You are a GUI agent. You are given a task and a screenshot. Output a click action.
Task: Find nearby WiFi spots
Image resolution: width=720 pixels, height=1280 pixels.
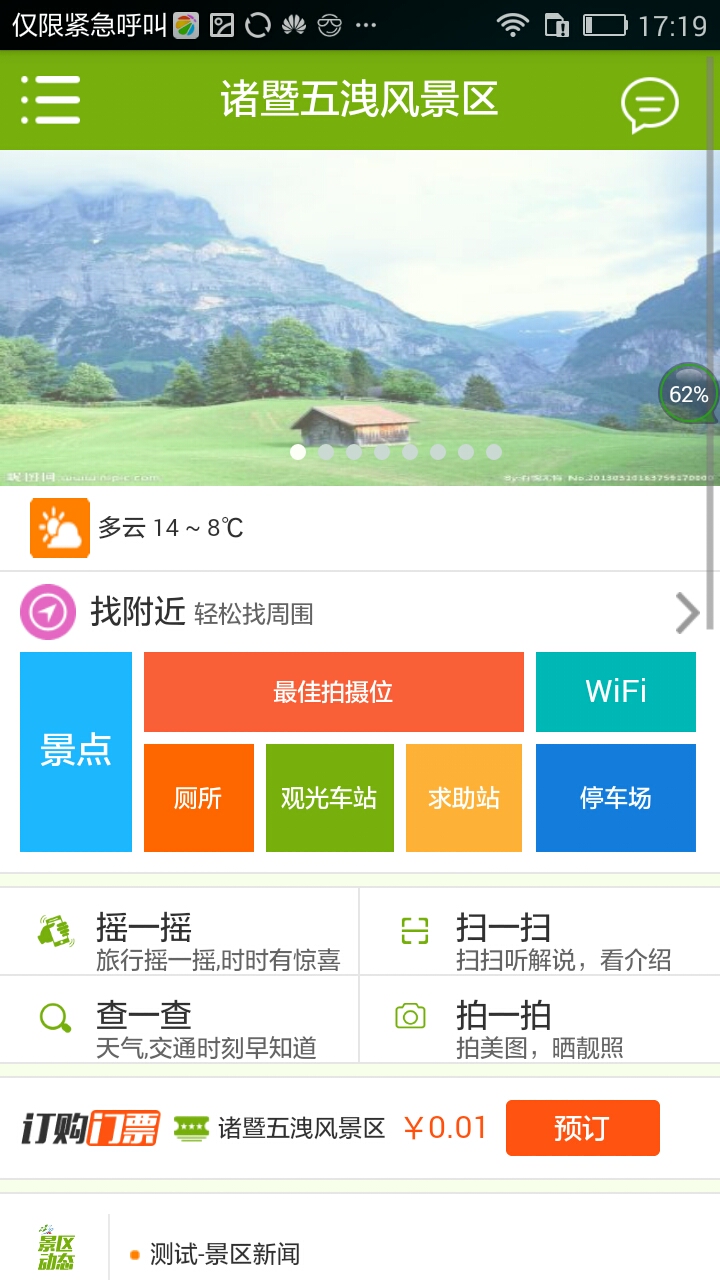click(x=615, y=692)
